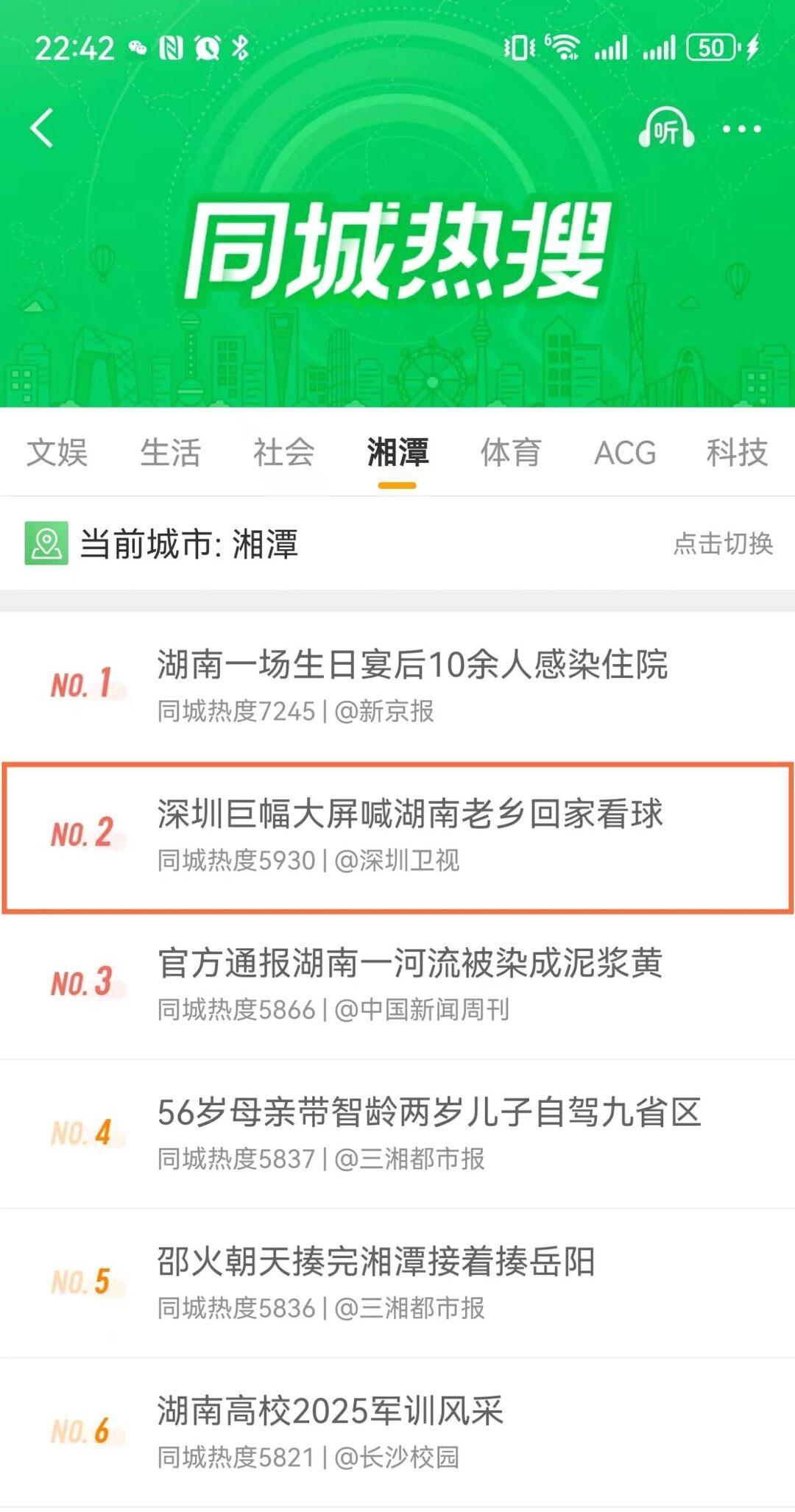Viewport: 795px width, 1512px height.
Task: Switch to the 社会 tab
Action: tap(283, 453)
